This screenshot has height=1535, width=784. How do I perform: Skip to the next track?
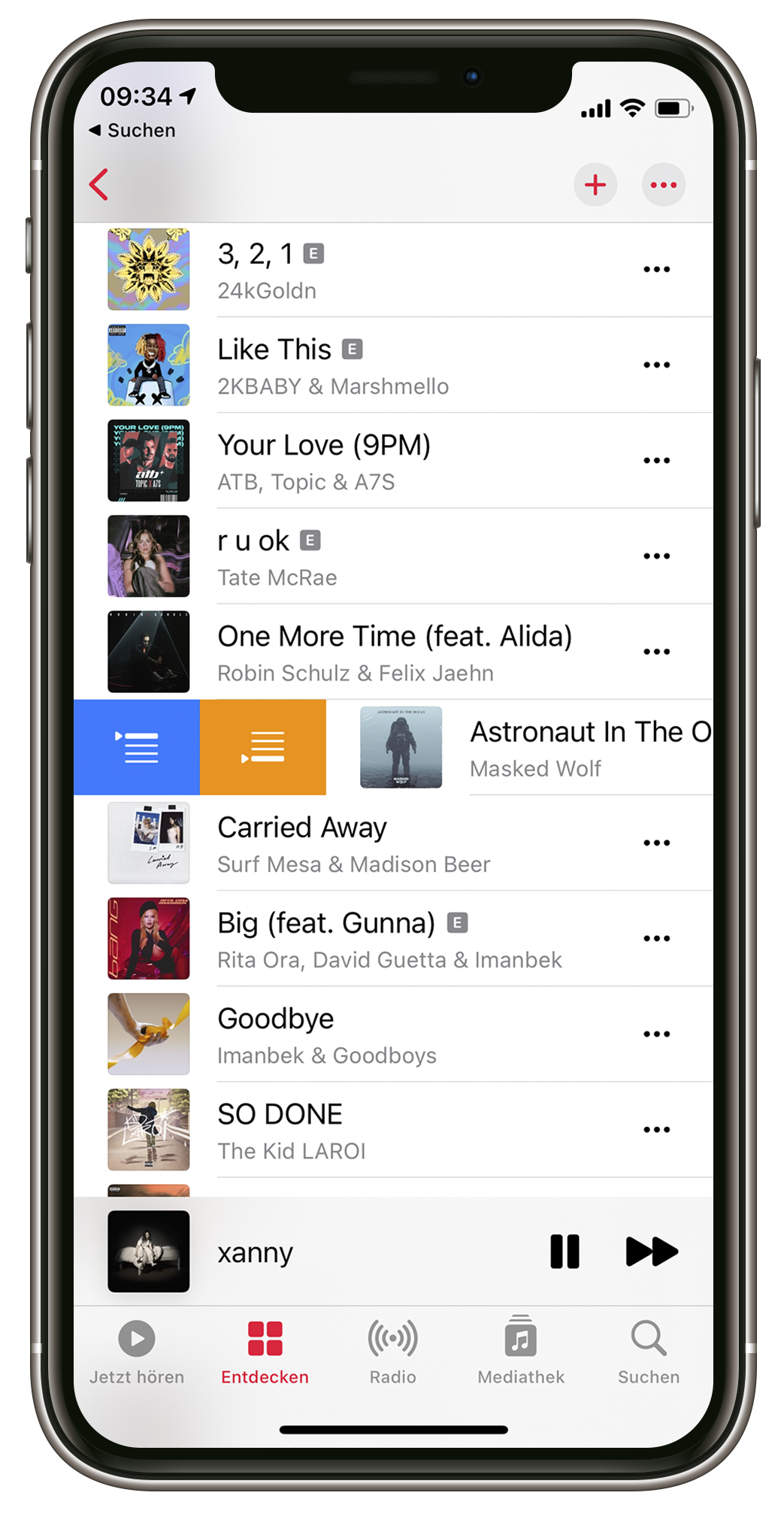[x=651, y=1252]
